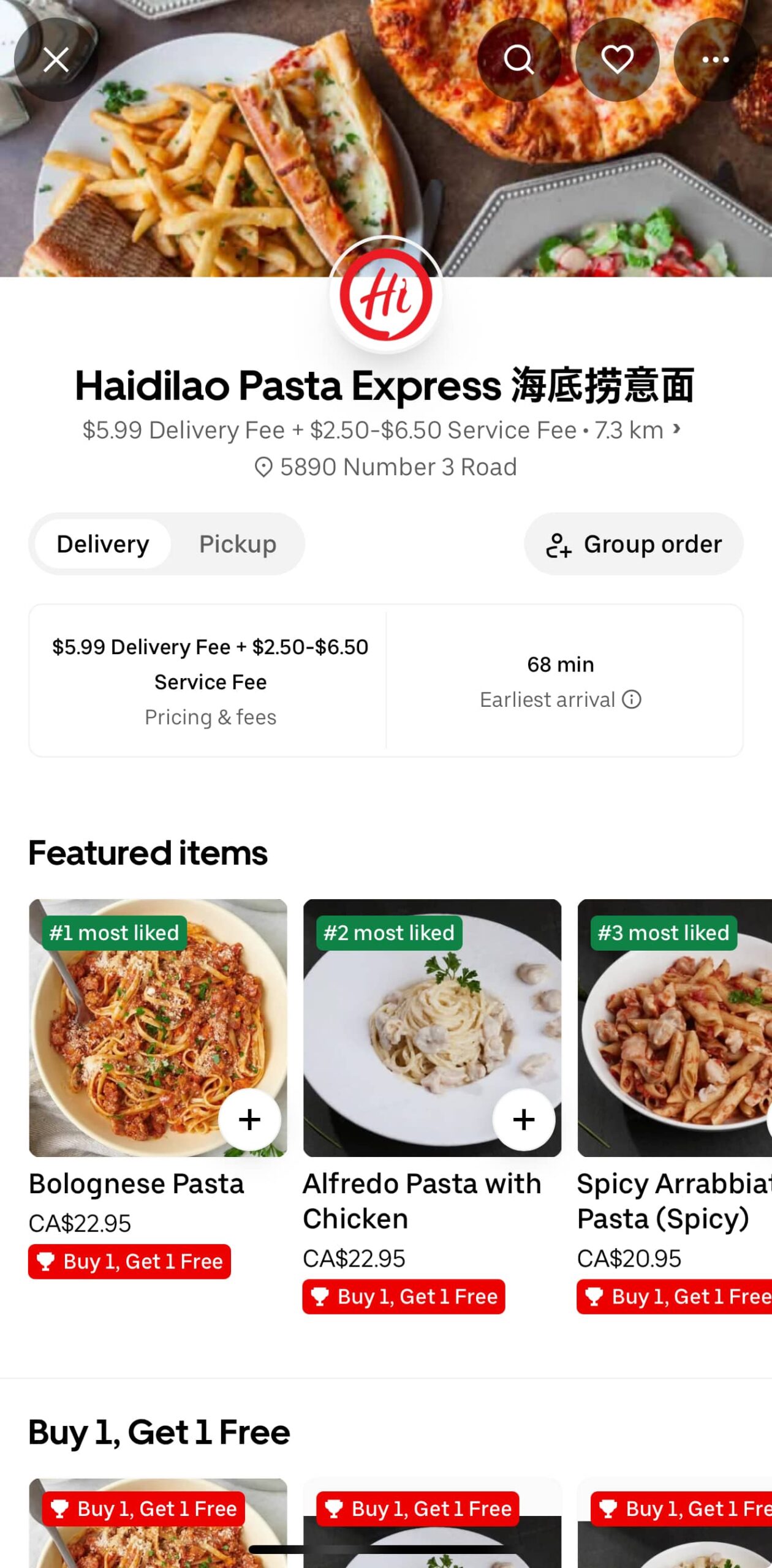Start a Group order
The height and width of the screenshot is (1568, 772).
[x=634, y=544]
